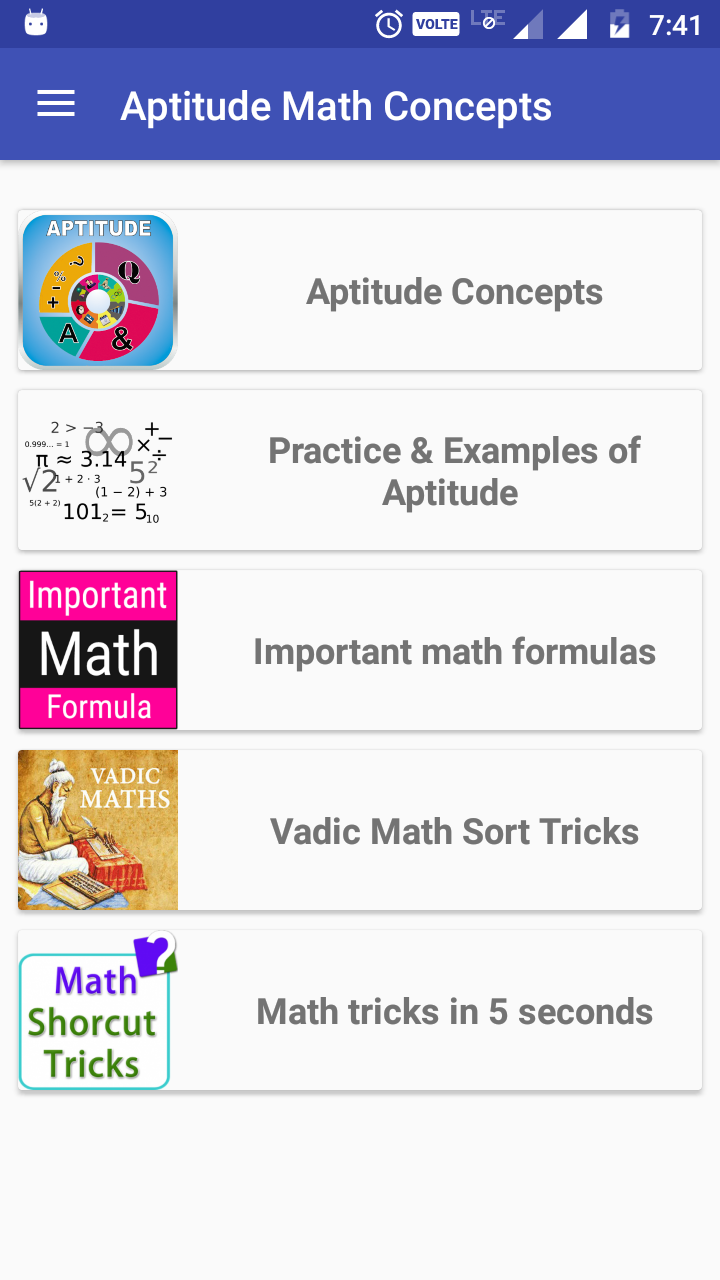Click the Aptitude Concepts circular logo icon
The image size is (720, 1280).
(x=97, y=290)
